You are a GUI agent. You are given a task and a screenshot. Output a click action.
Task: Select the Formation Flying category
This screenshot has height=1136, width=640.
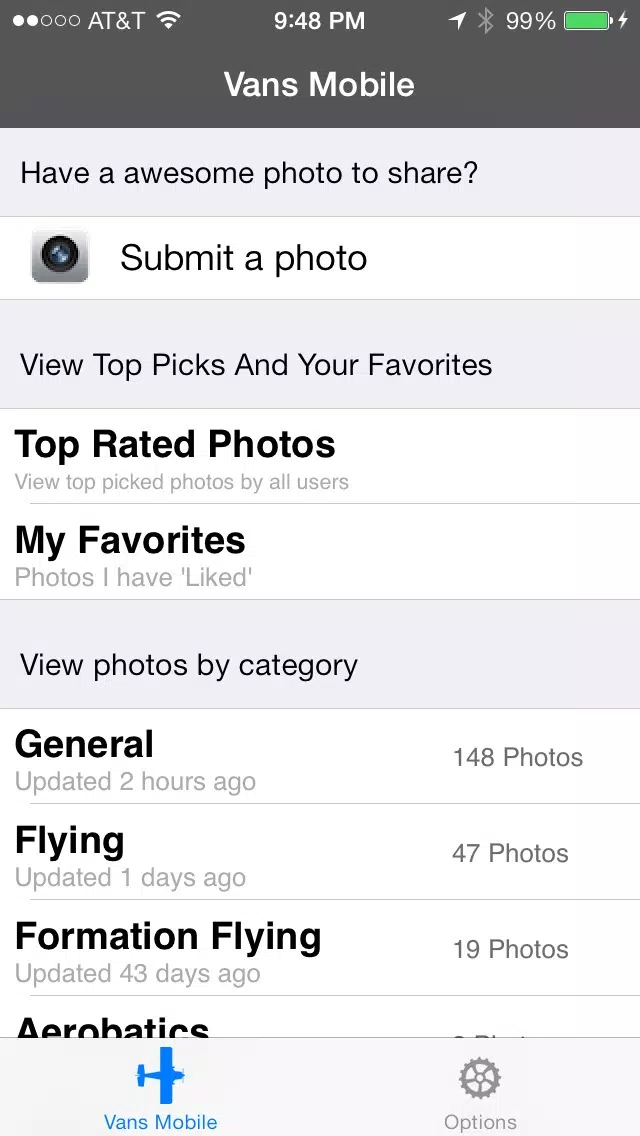point(320,948)
